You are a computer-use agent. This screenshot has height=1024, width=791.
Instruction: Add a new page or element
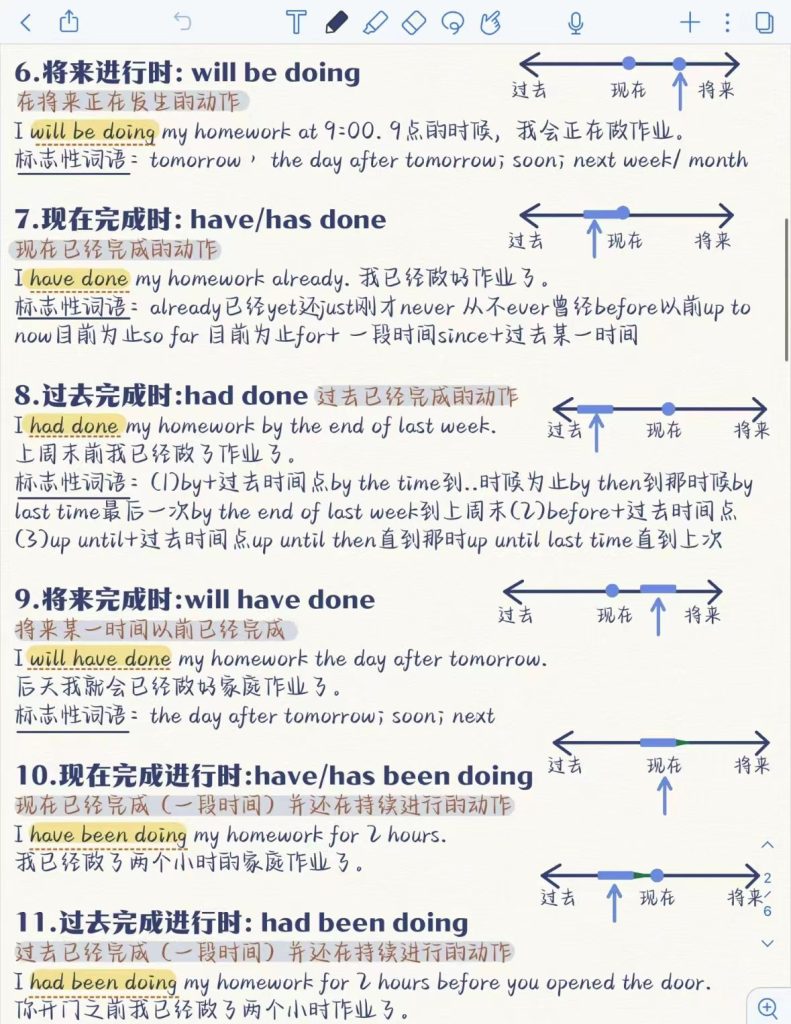(690, 22)
